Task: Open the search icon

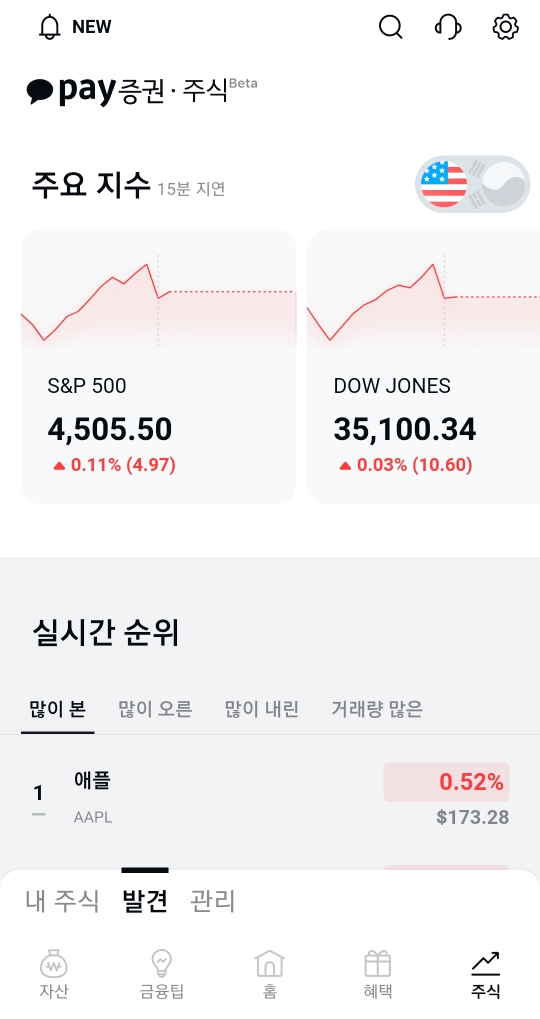Action: pyautogui.click(x=391, y=27)
